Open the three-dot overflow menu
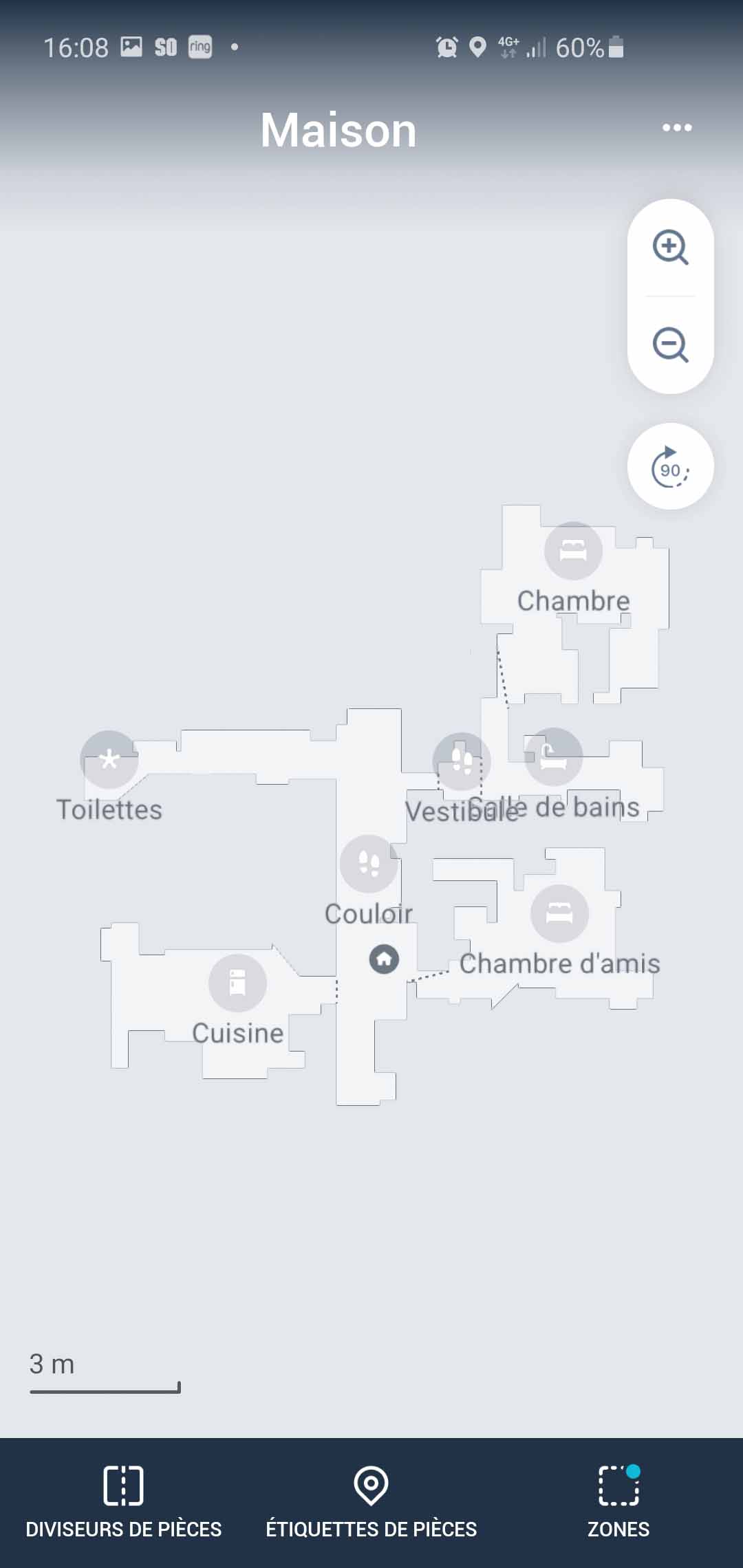The width and height of the screenshot is (743, 1568). coord(677,127)
